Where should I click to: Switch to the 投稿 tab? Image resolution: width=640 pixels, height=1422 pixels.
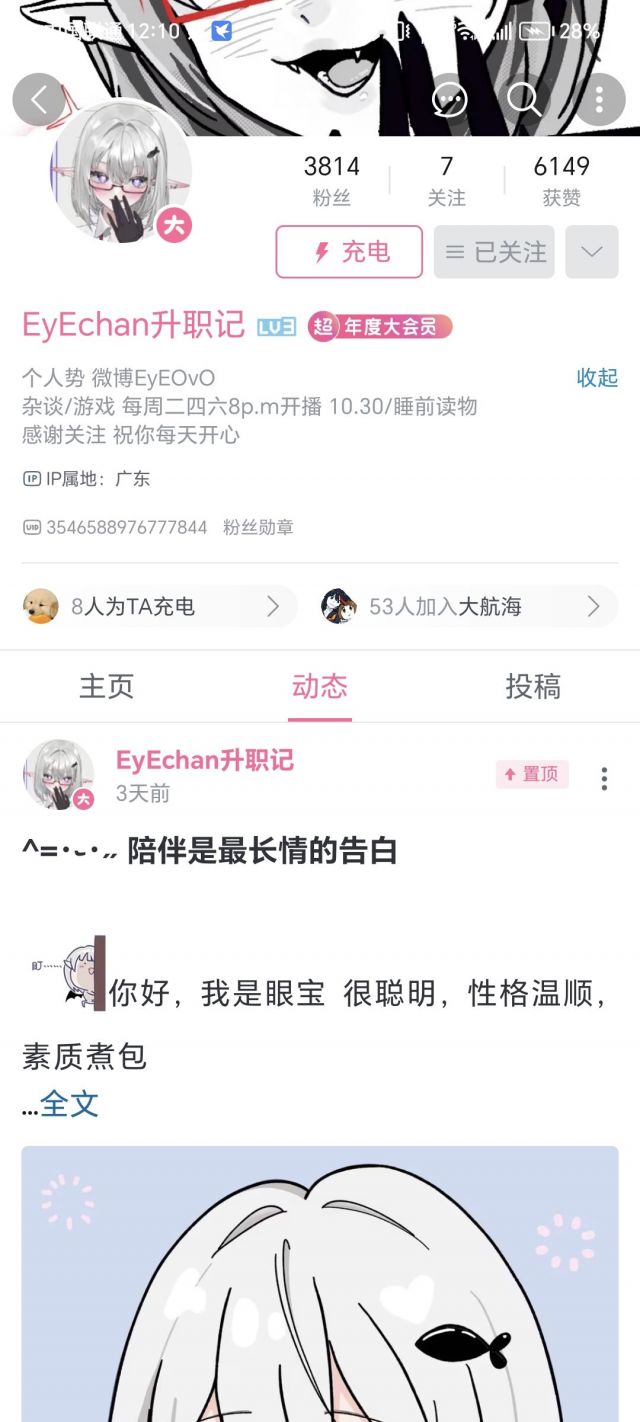533,687
